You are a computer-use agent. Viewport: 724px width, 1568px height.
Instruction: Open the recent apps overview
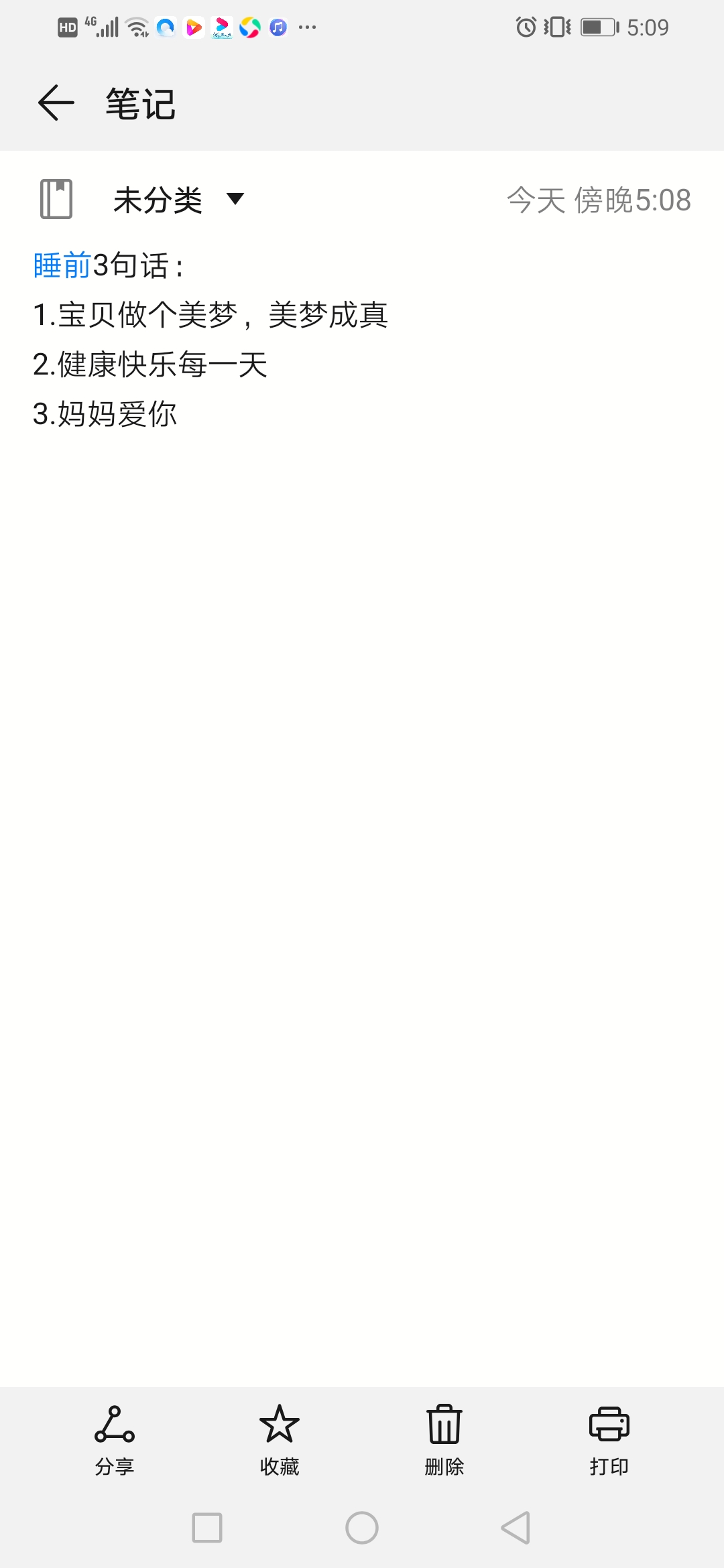coord(207,1528)
